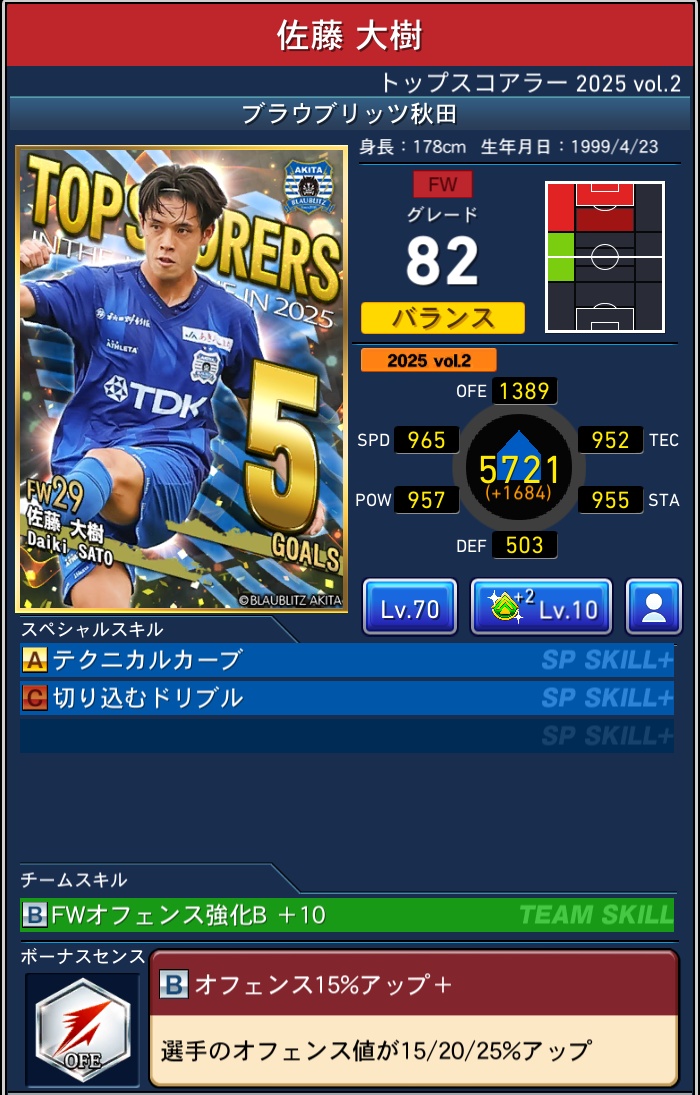Open the FWオフェンス強化B team skill row
700x1095 pixels.
(346, 914)
